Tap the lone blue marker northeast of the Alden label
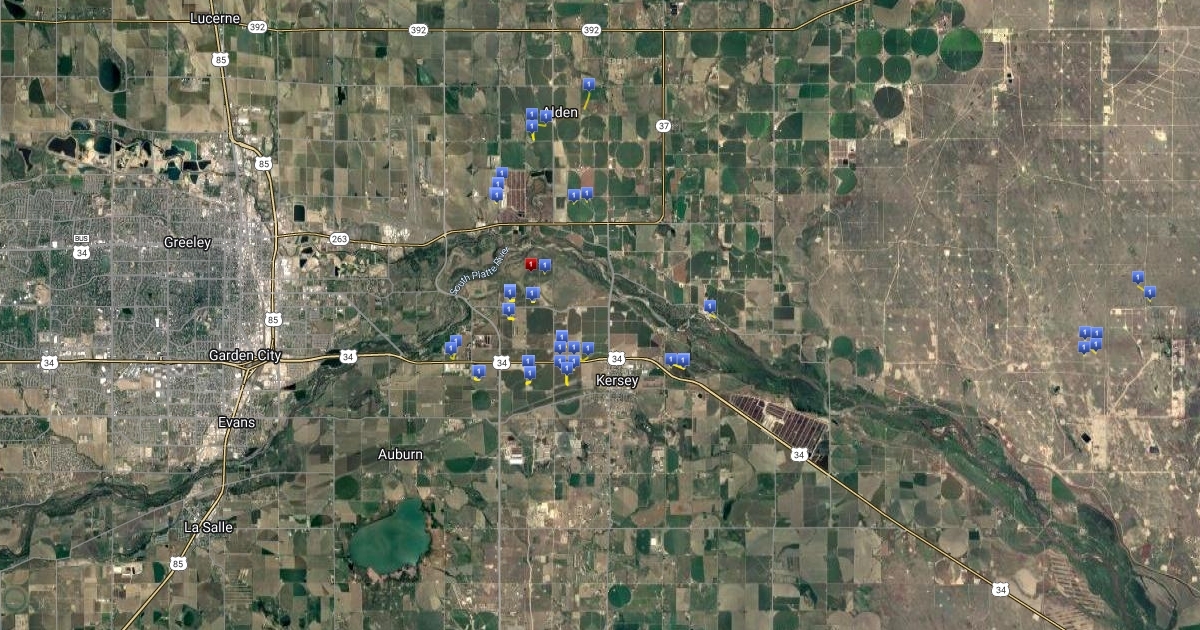Viewport: 1200px width, 630px height. point(589,85)
